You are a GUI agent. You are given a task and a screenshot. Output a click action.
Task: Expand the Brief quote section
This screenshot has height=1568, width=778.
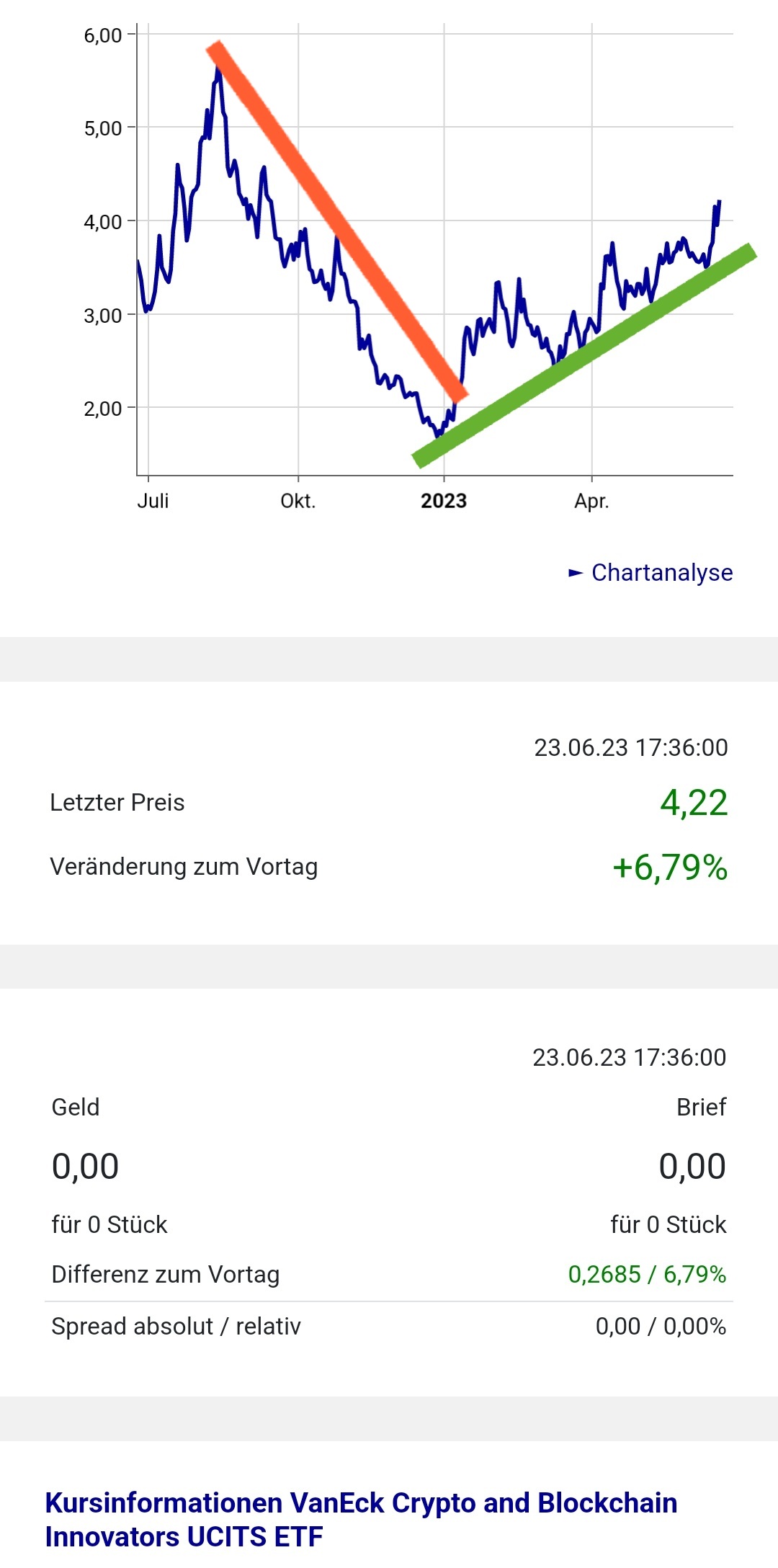coord(702,1108)
